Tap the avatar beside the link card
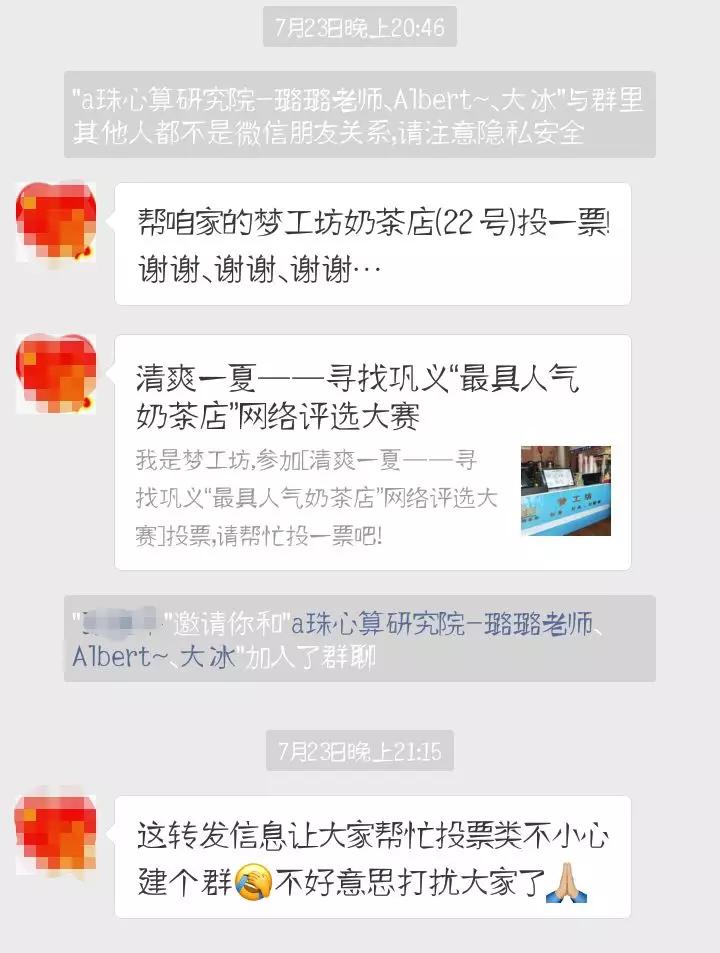The image size is (720, 953). pyautogui.click(x=53, y=372)
